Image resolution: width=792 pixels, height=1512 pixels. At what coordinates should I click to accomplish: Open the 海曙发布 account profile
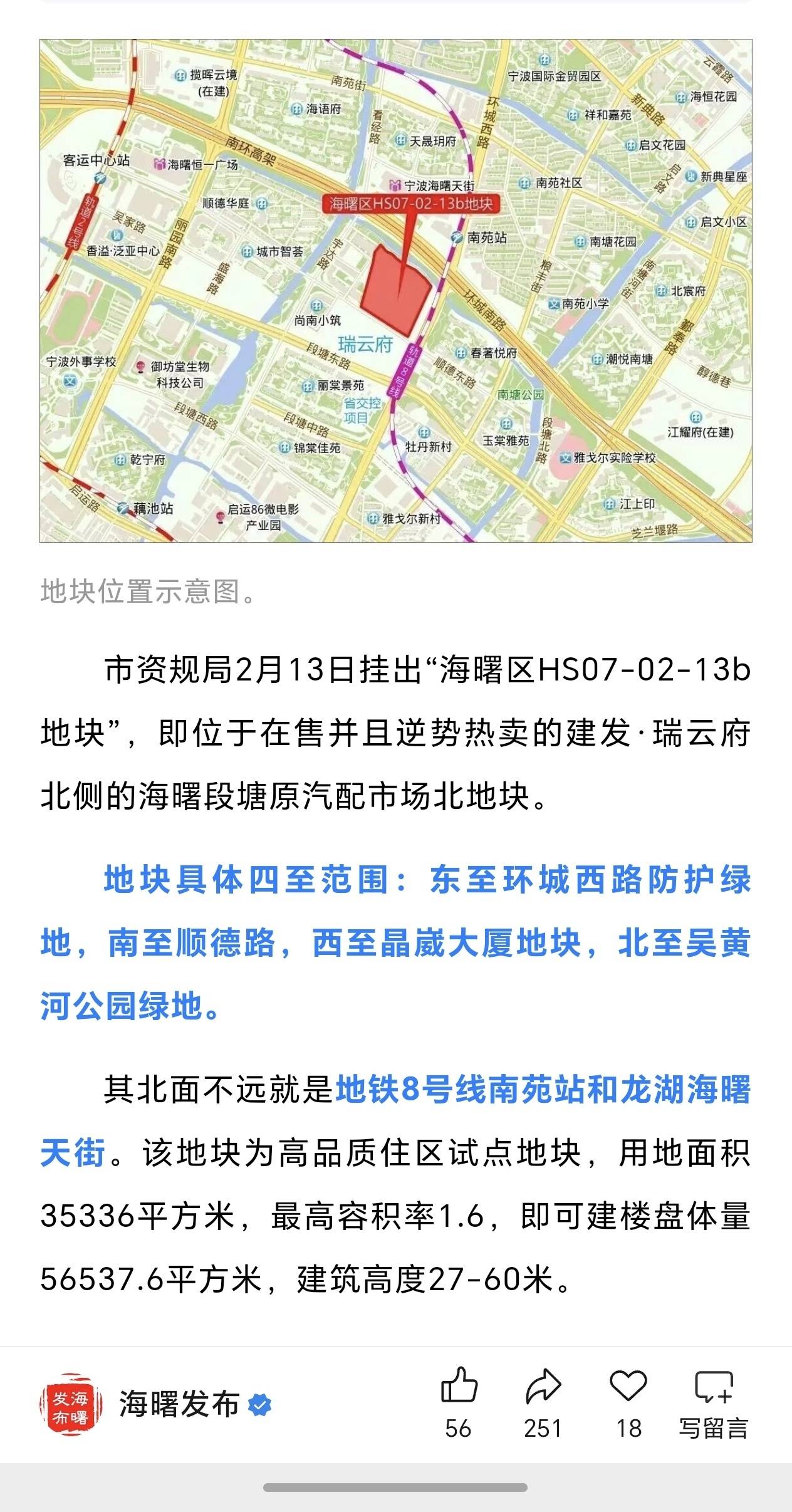coord(179,1404)
